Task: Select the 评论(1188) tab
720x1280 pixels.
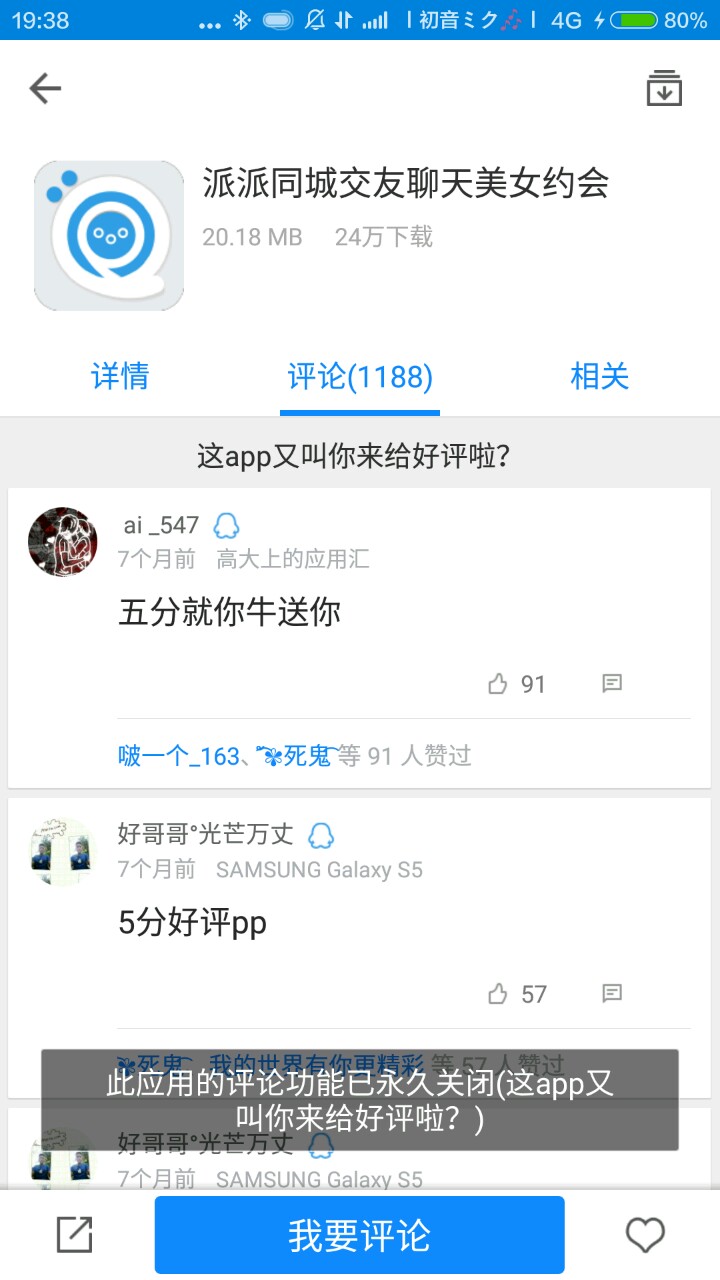Action: pos(360,377)
